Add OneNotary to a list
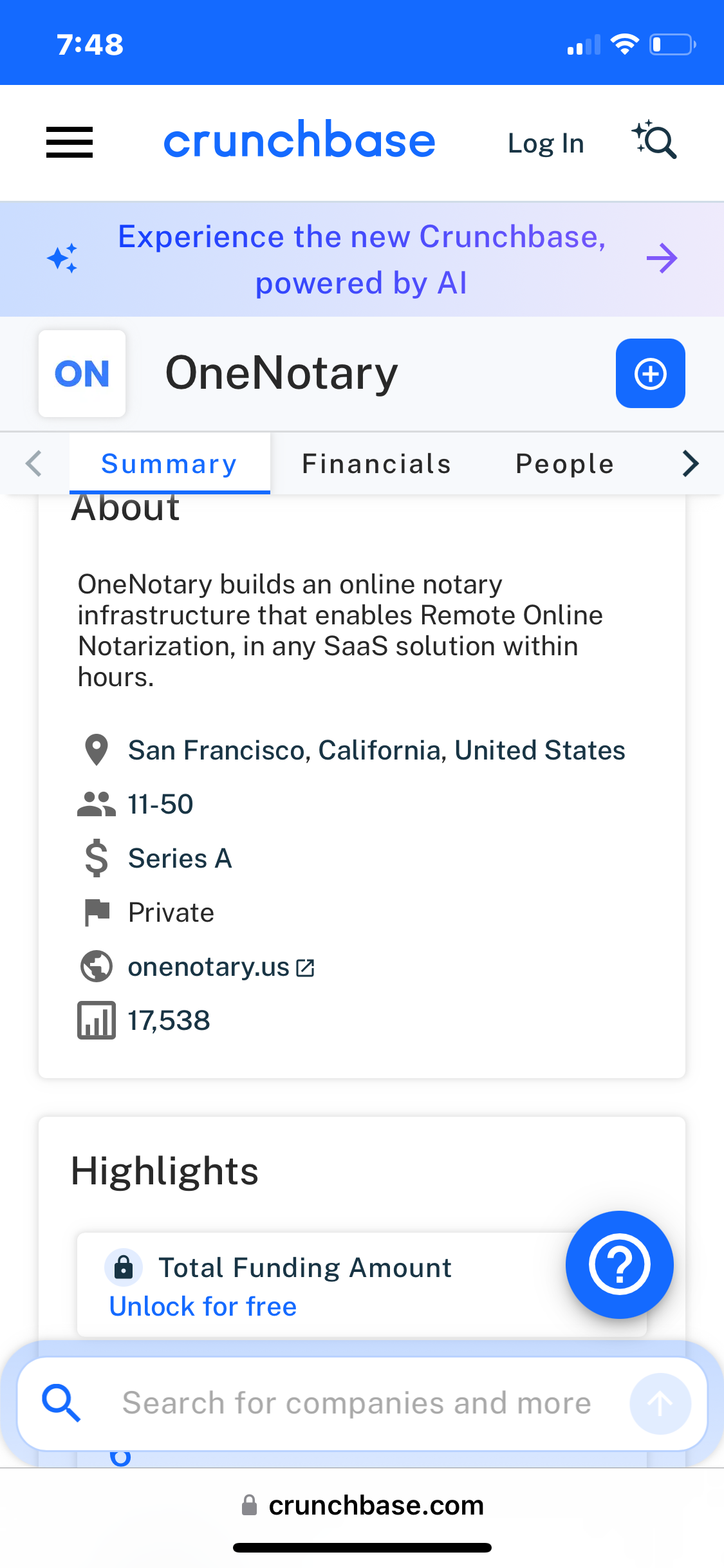Image resolution: width=724 pixels, height=1568 pixels. pos(651,373)
